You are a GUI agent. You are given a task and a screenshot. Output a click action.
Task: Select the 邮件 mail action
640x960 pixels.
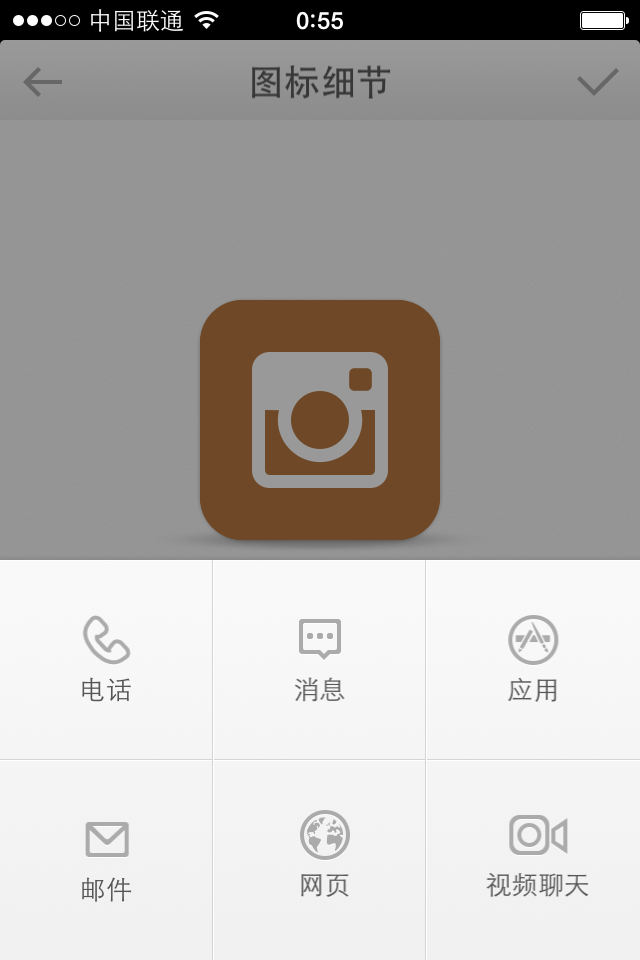tap(106, 859)
